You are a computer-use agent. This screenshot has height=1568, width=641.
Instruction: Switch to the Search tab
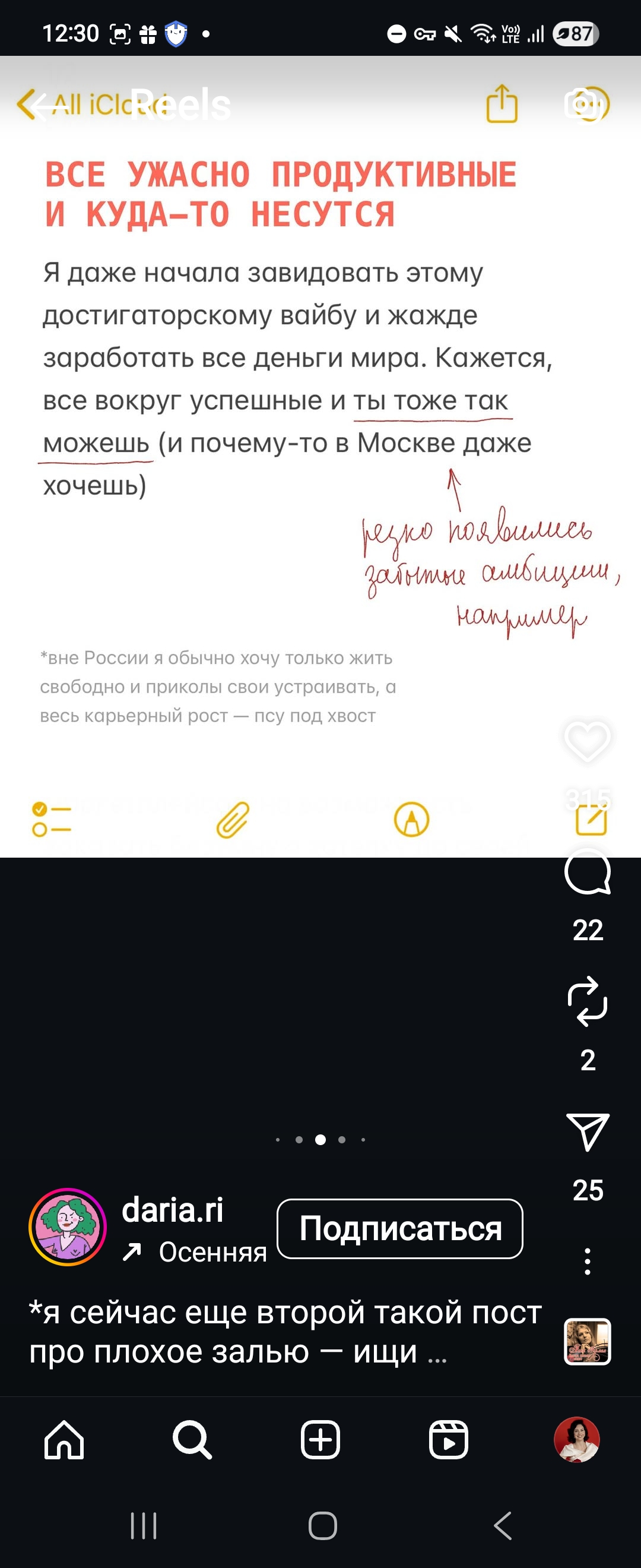point(192,1440)
